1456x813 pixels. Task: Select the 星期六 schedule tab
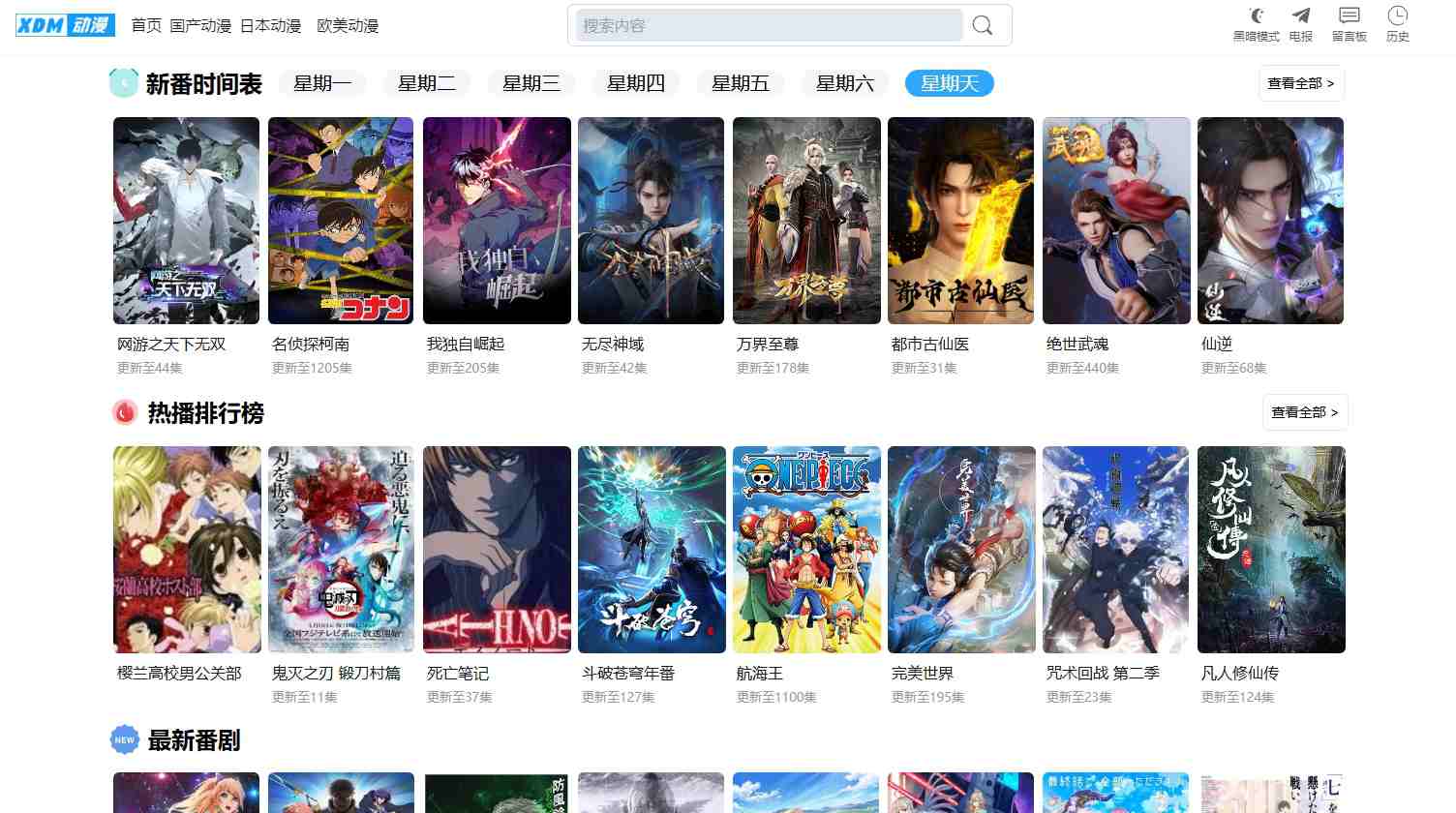[x=845, y=84]
